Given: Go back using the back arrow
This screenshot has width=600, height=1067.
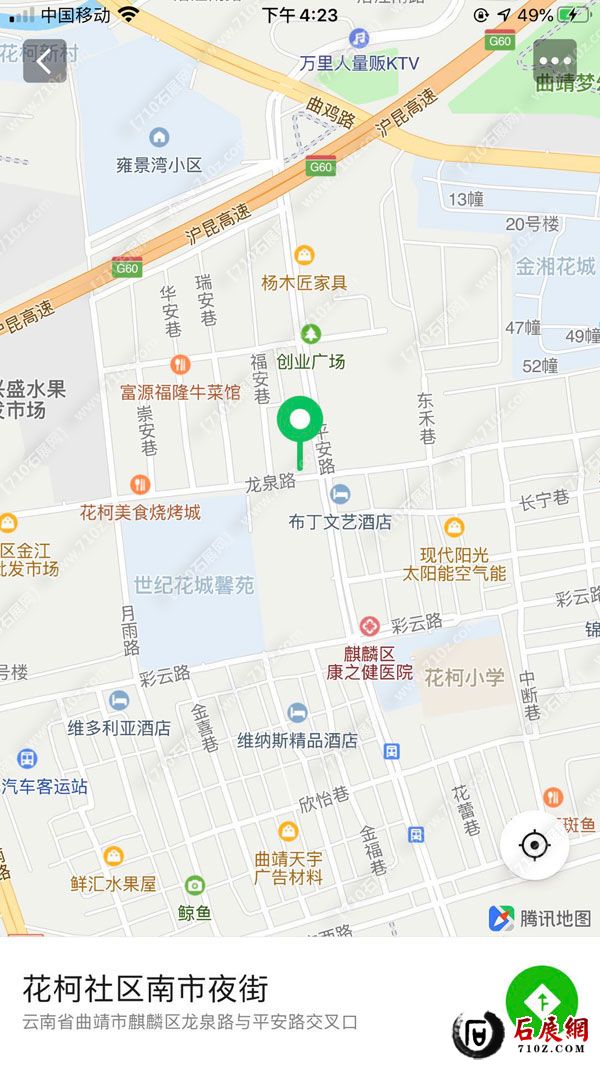Looking at the screenshot, I should pos(44,62).
